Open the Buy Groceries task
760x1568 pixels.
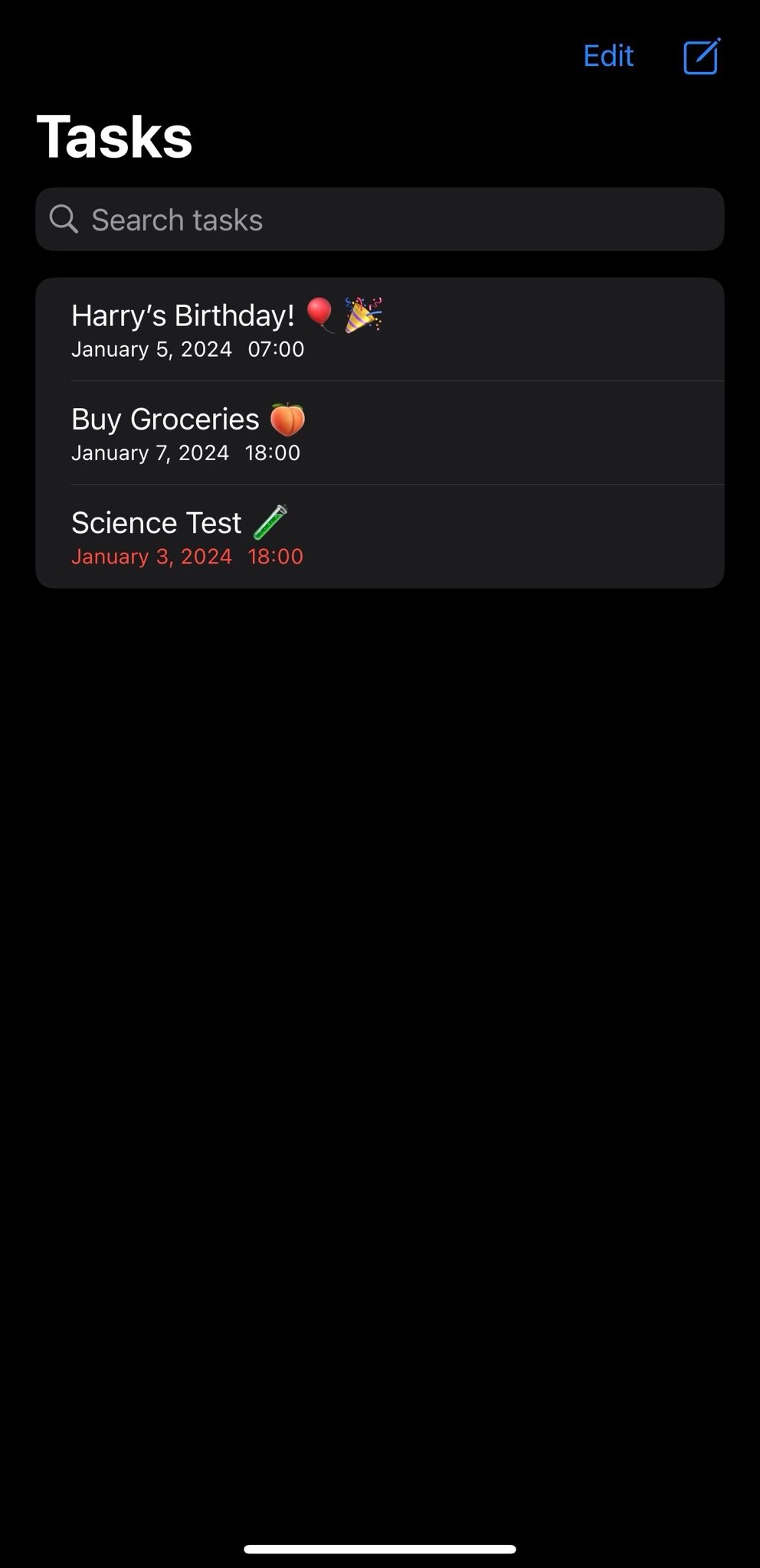(x=380, y=433)
